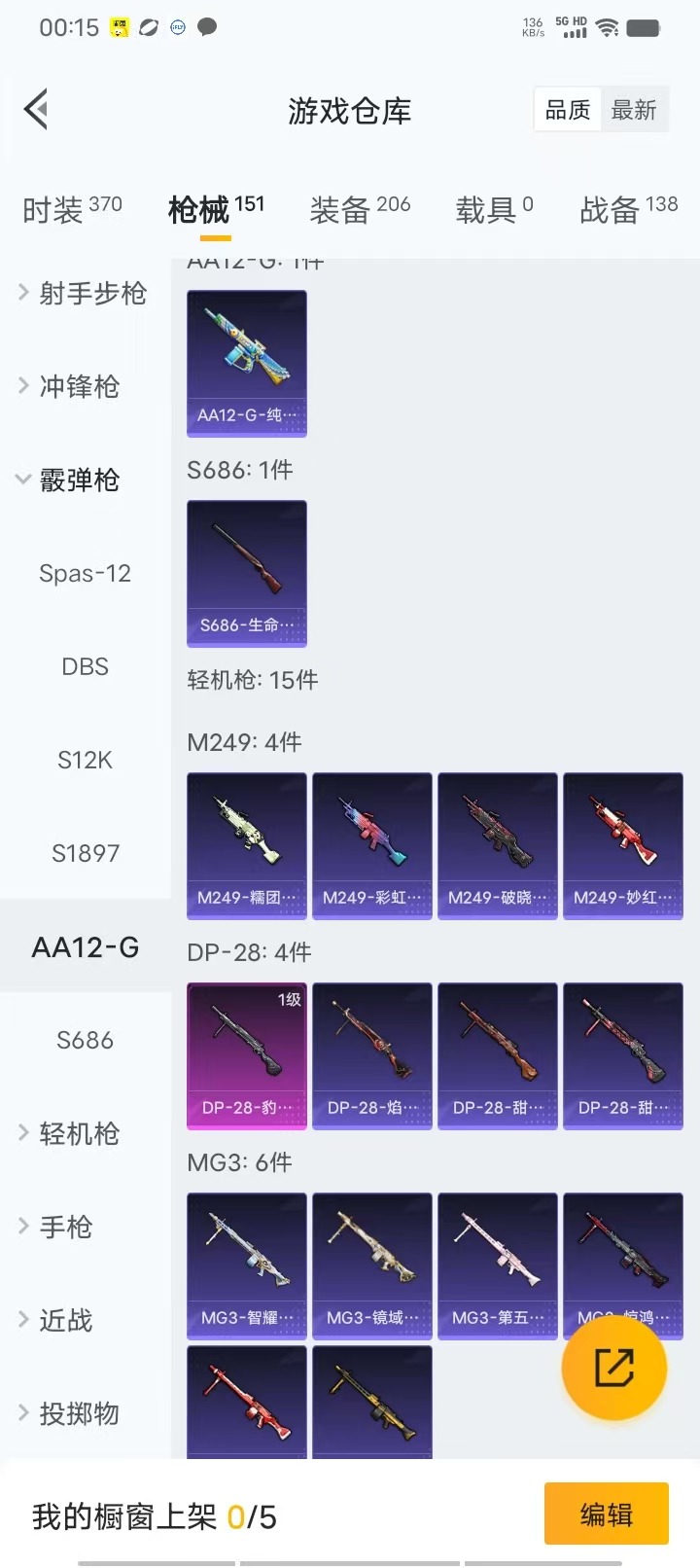
Task: View the DP-28-豹 level 1 skin
Action: coord(246,1055)
